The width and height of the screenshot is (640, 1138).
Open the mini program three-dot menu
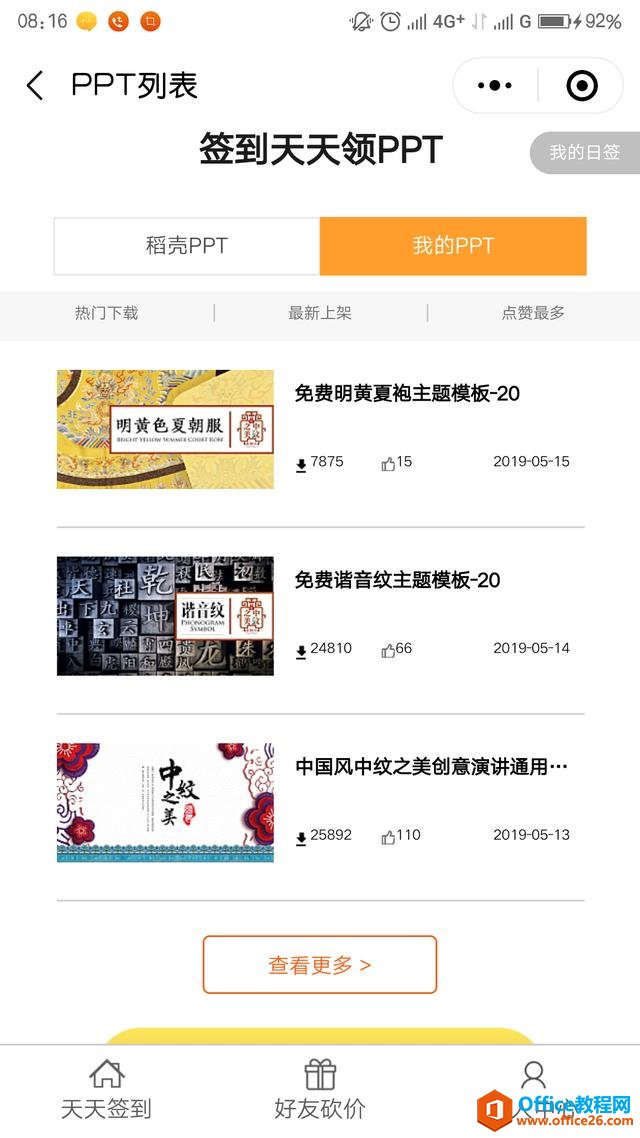495,86
